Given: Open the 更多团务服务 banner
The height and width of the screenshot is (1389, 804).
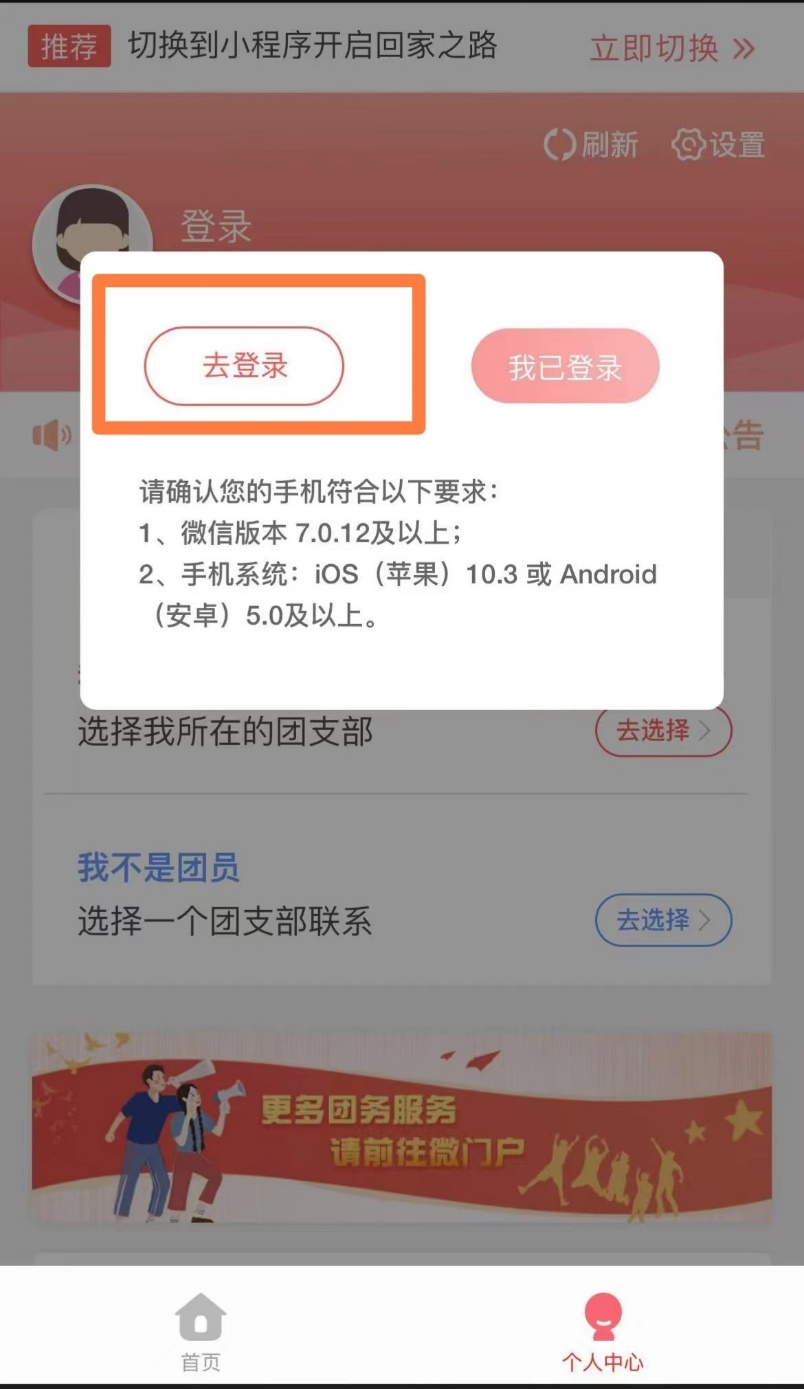Looking at the screenshot, I should [x=401, y=1127].
